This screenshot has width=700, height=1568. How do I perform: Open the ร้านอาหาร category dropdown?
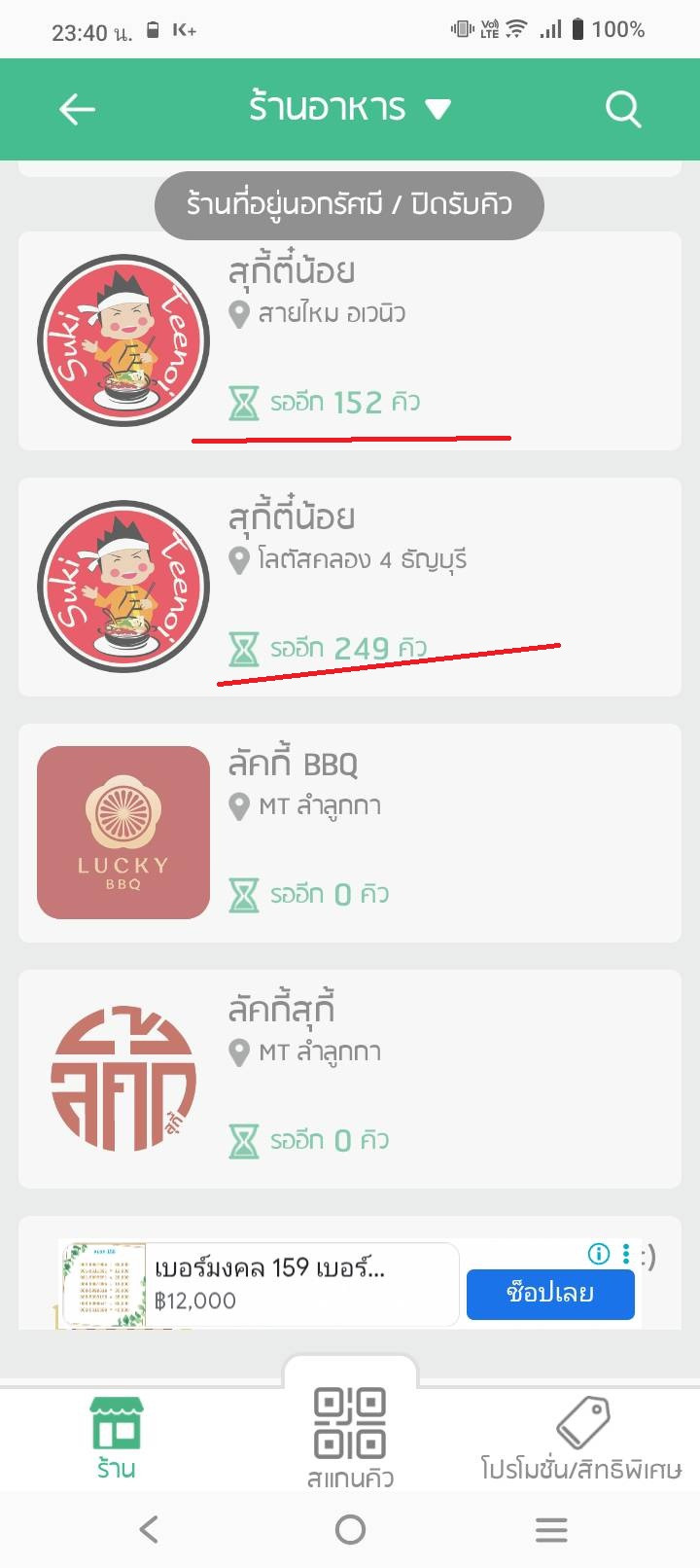[x=349, y=108]
